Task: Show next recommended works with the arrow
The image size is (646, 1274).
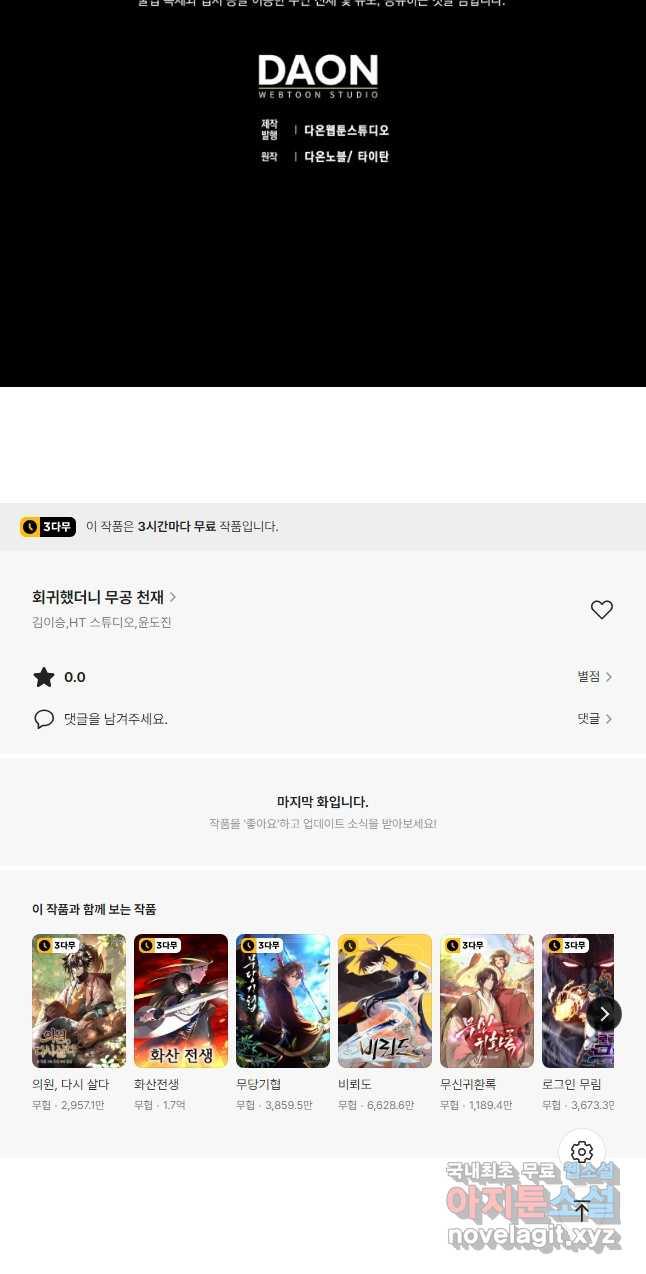Action: coord(604,1014)
